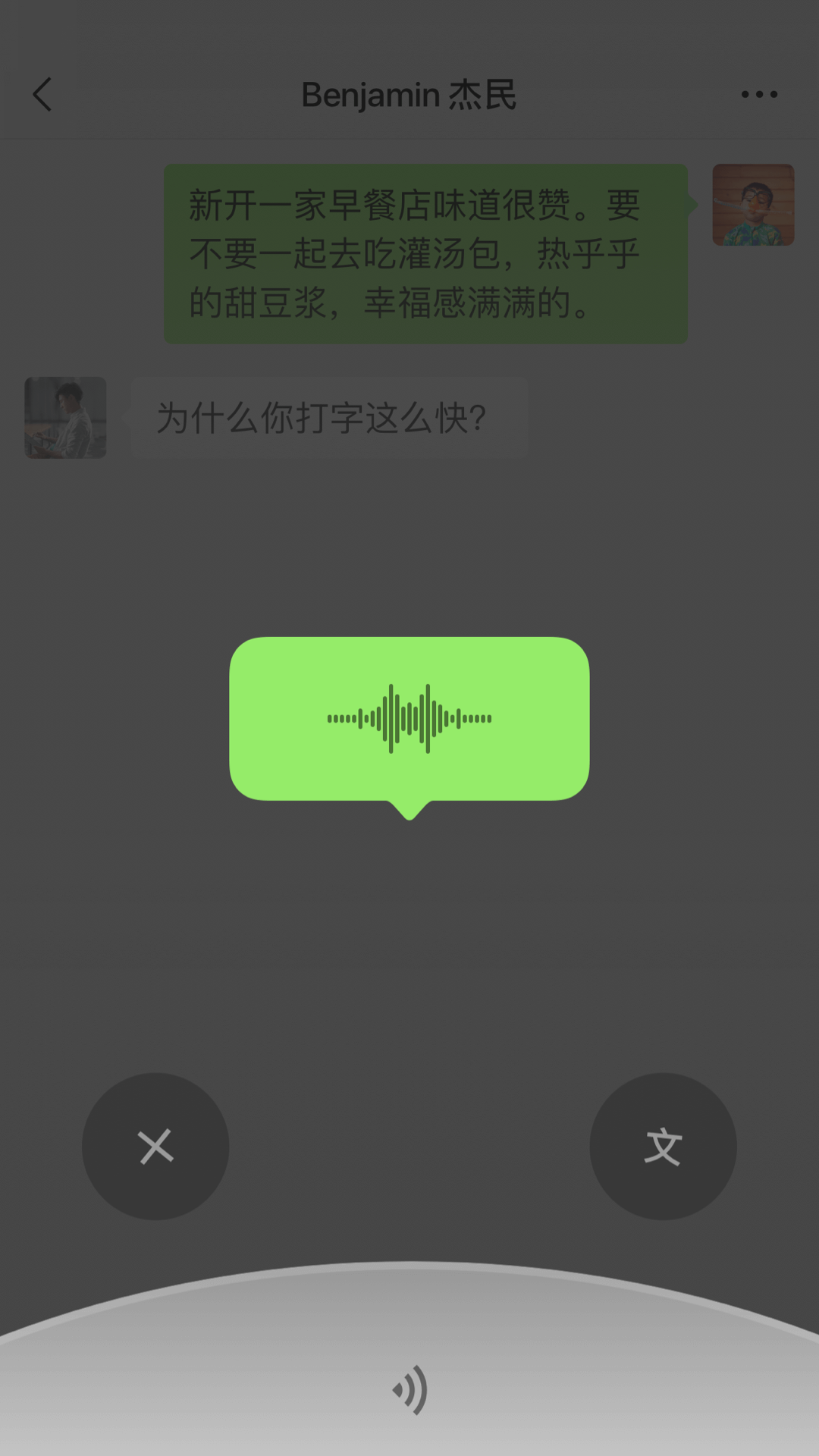Tap your avatar beside the sent message
Image resolution: width=819 pixels, height=1456 pixels.
tap(754, 203)
